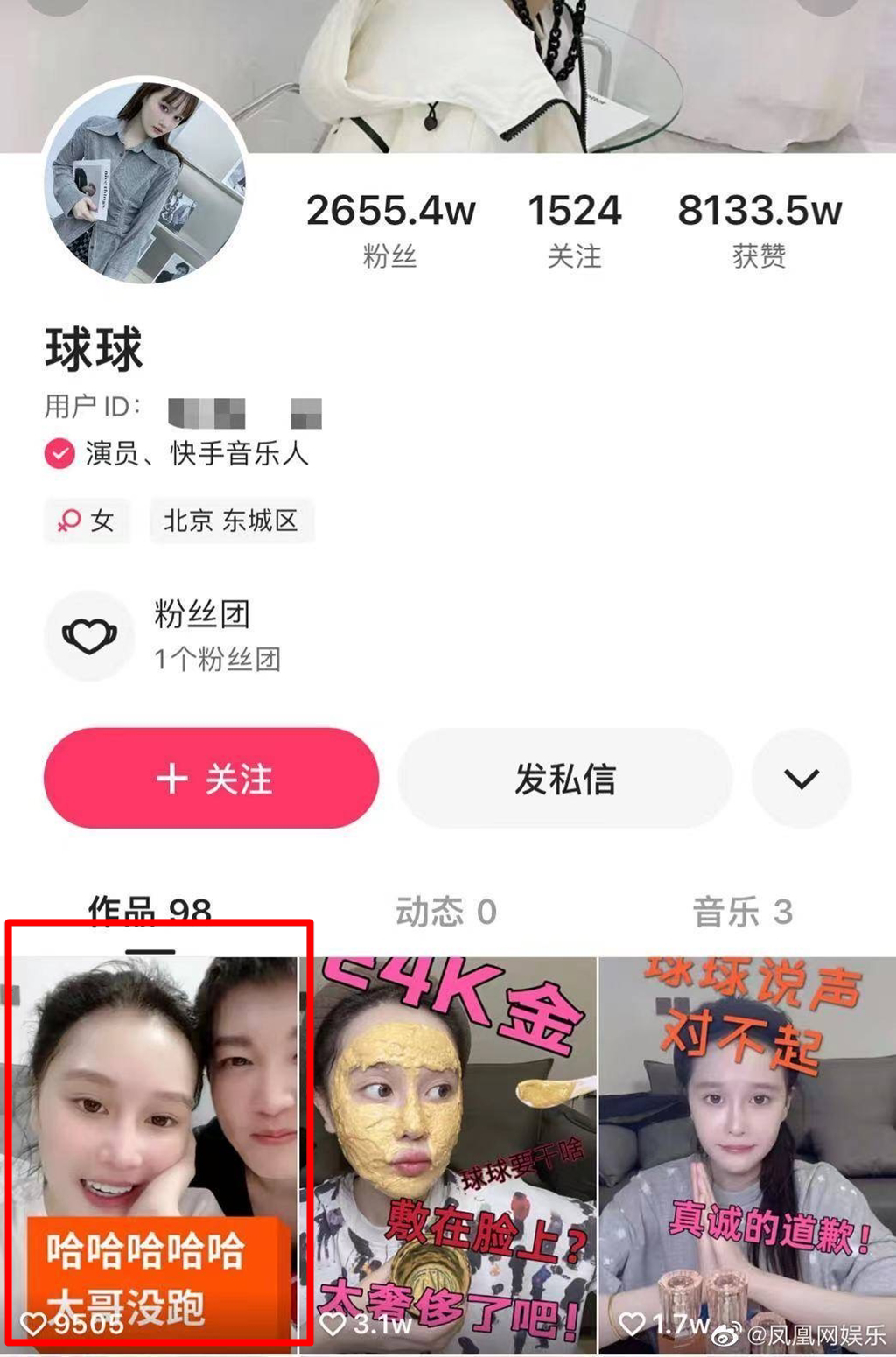Switch to the 动态 0 tab
The height and width of the screenshot is (1357, 896).
coord(446,912)
